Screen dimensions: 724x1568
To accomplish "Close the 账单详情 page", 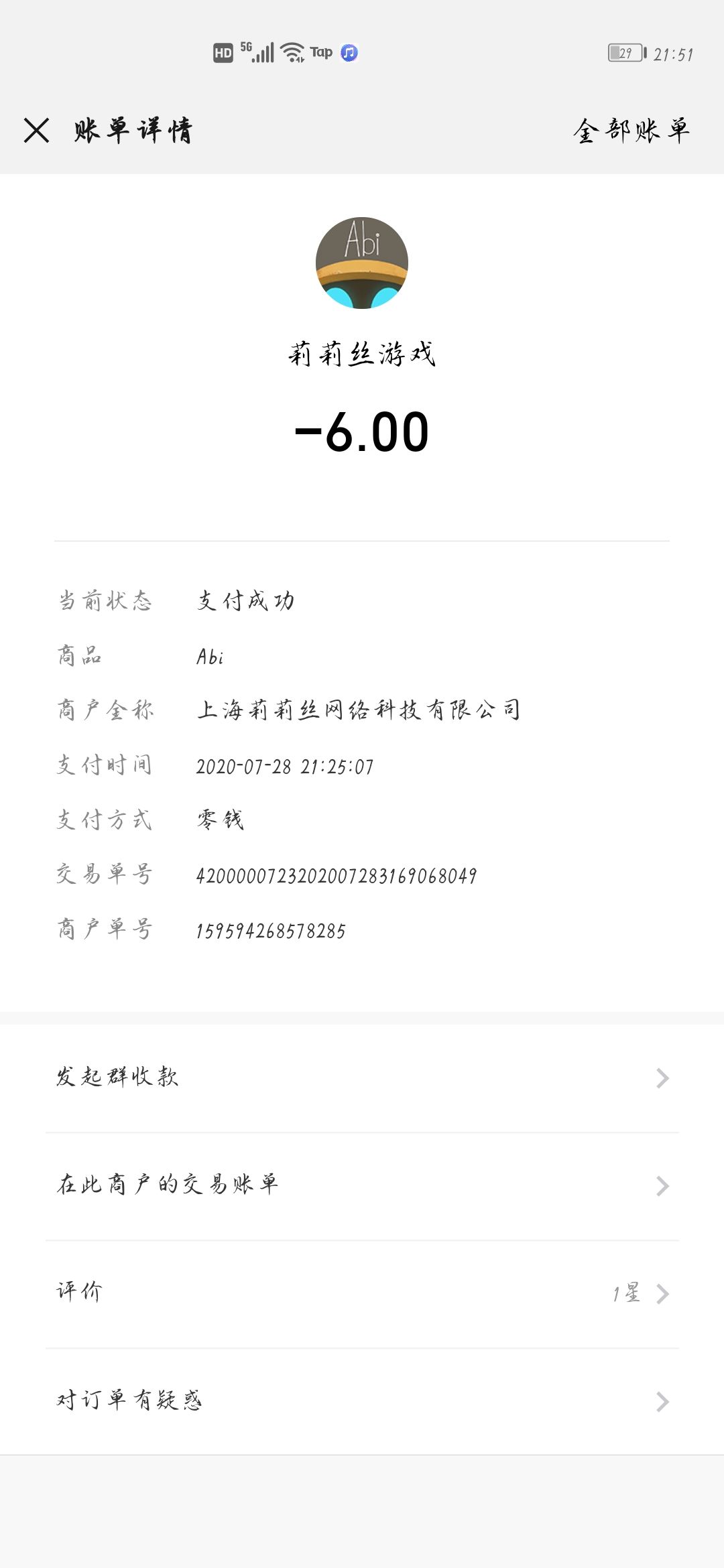I will click(x=37, y=130).
